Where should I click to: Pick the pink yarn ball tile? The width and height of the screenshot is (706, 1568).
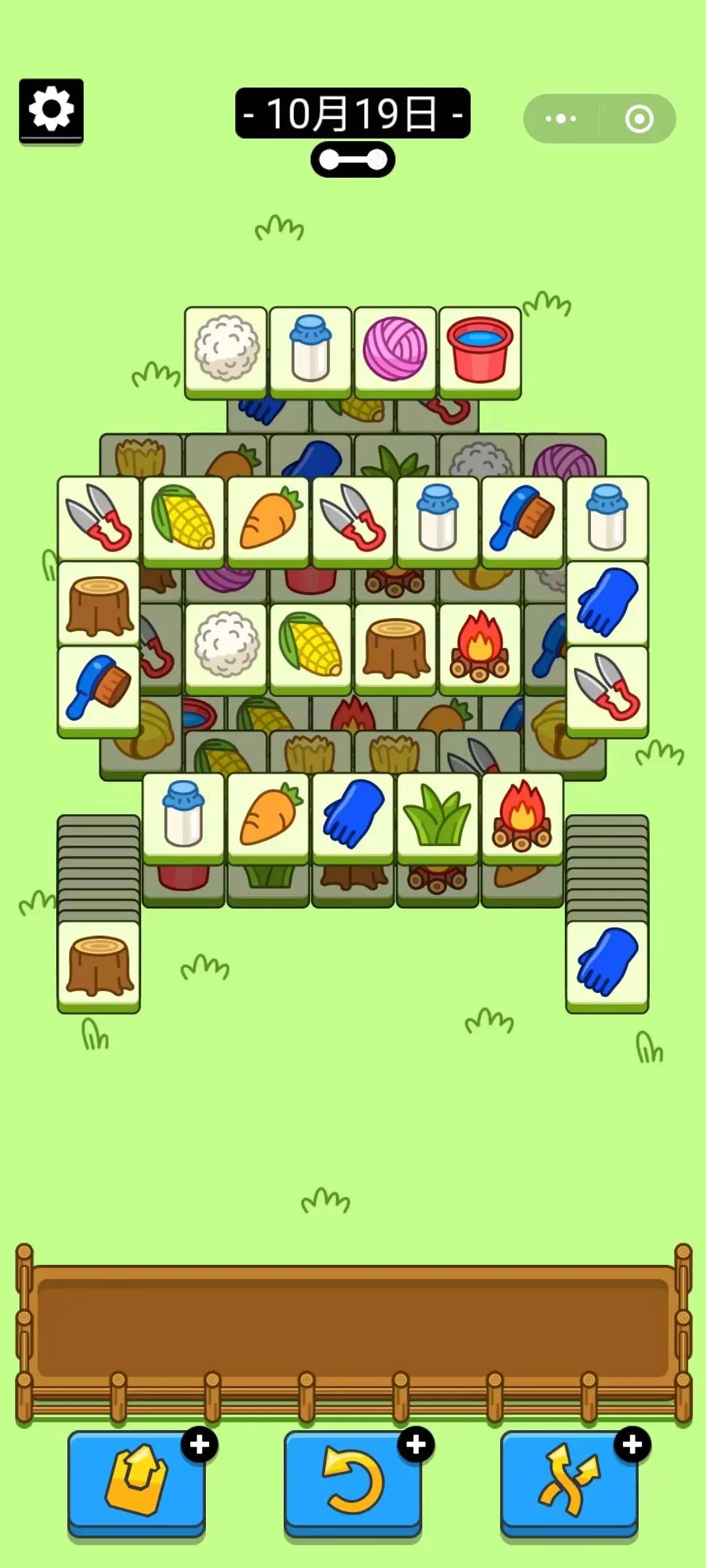pos(395,350)
